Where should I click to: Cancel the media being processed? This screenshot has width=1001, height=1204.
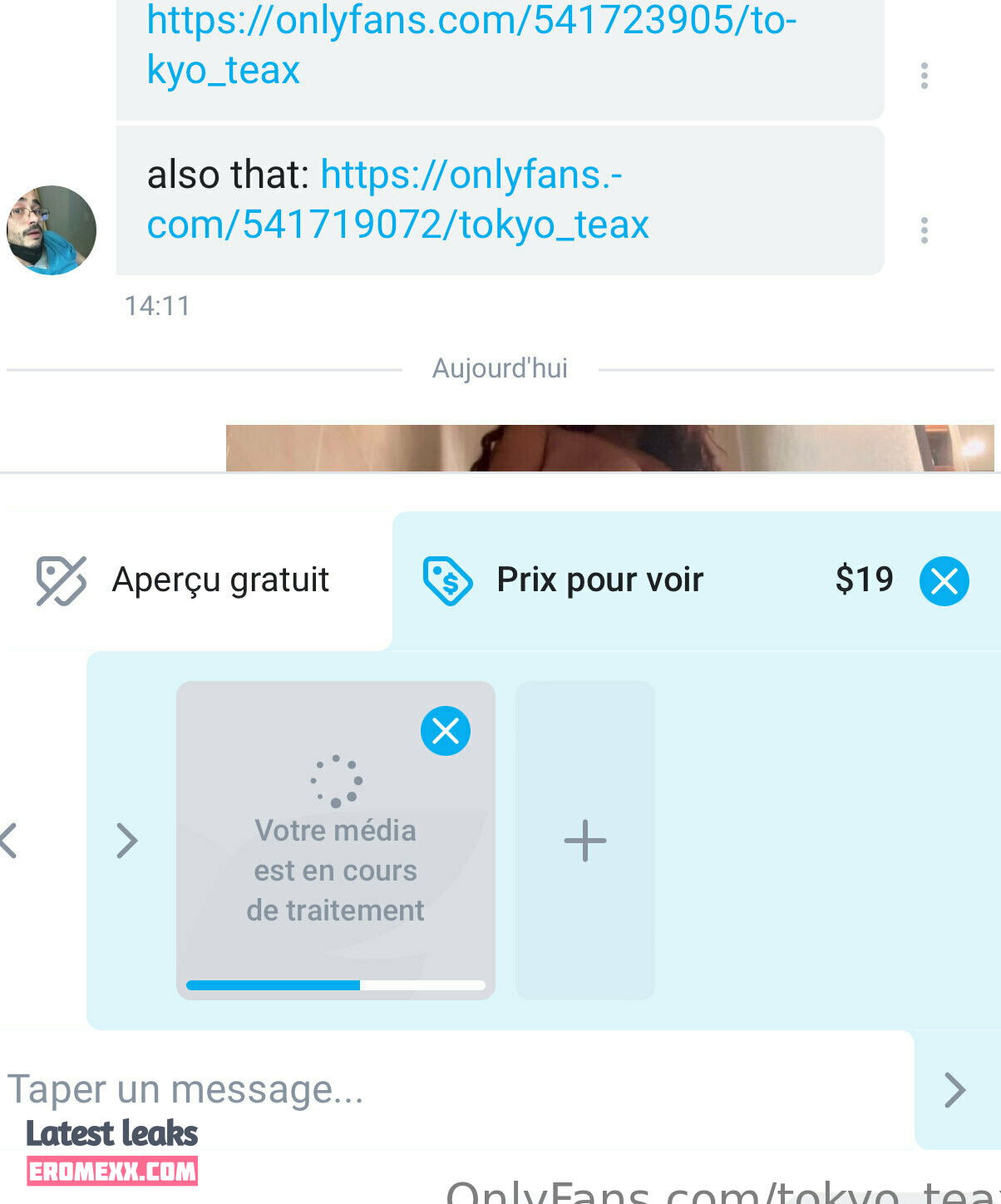[x=446, y=731]
